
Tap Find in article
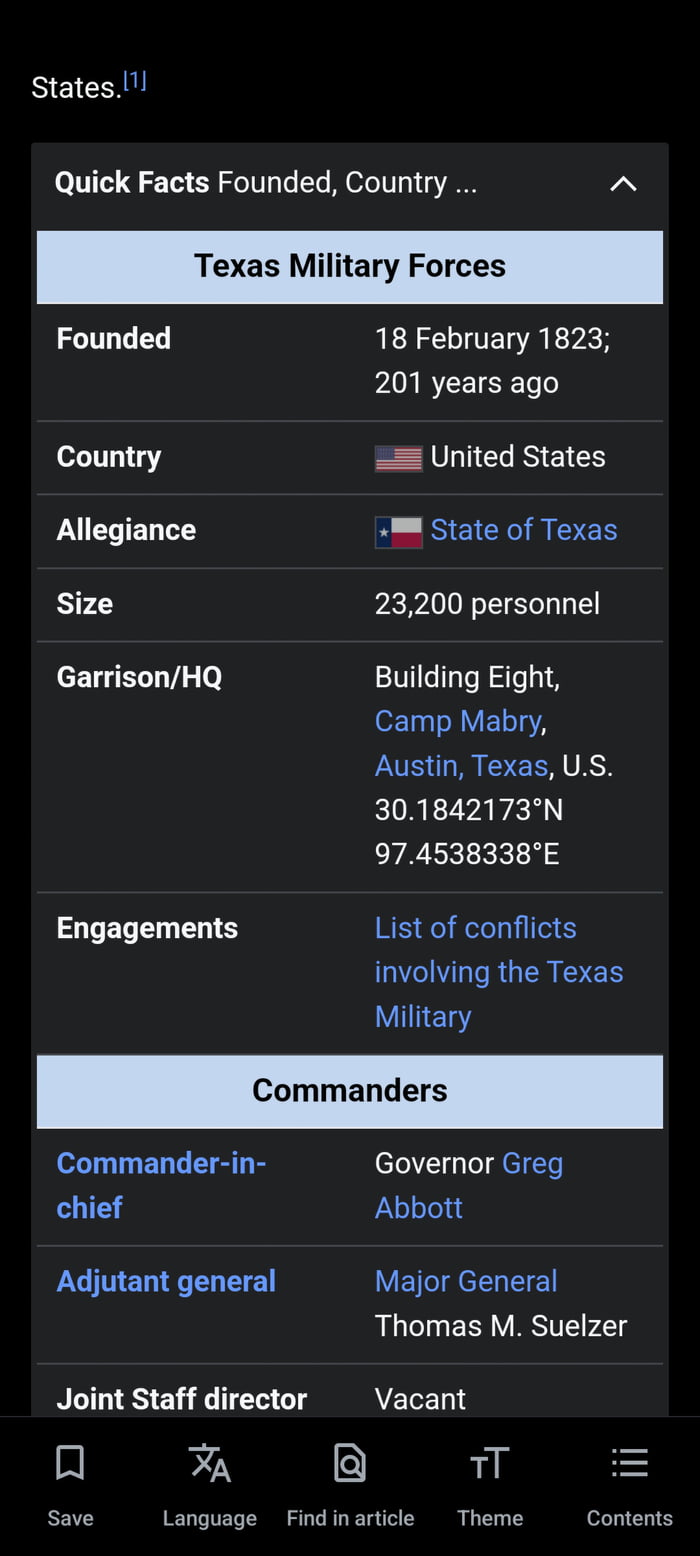click(x=350, y=1485)
